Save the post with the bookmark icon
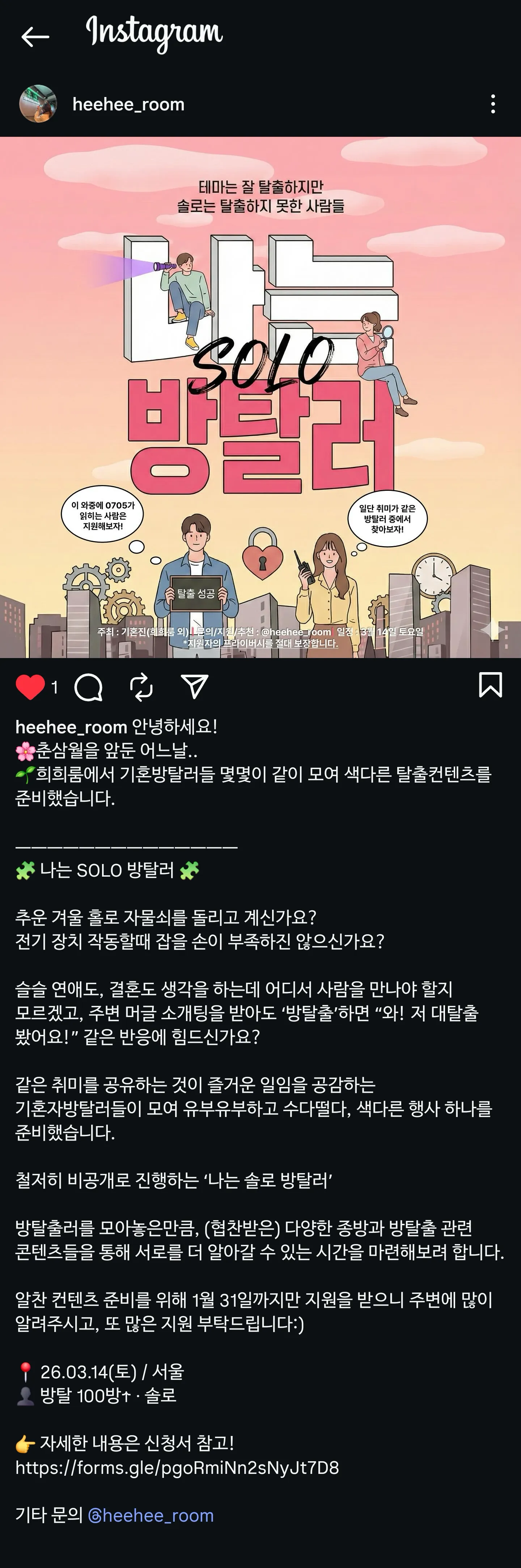The height and width of the screenshot is (1568, 521). tap(490, 685)
